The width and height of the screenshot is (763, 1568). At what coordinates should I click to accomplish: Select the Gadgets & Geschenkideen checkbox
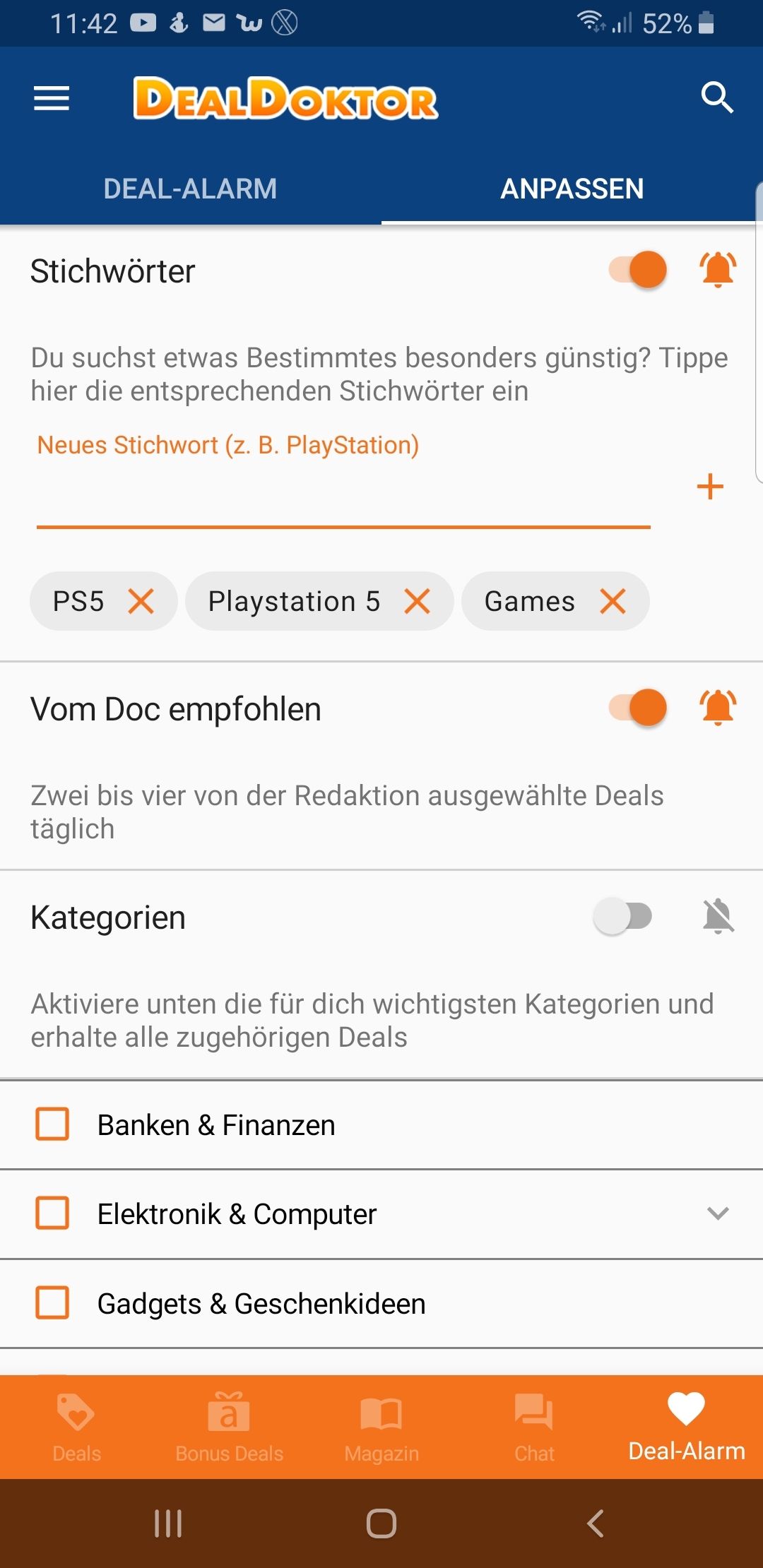[x=52, y=1302]
